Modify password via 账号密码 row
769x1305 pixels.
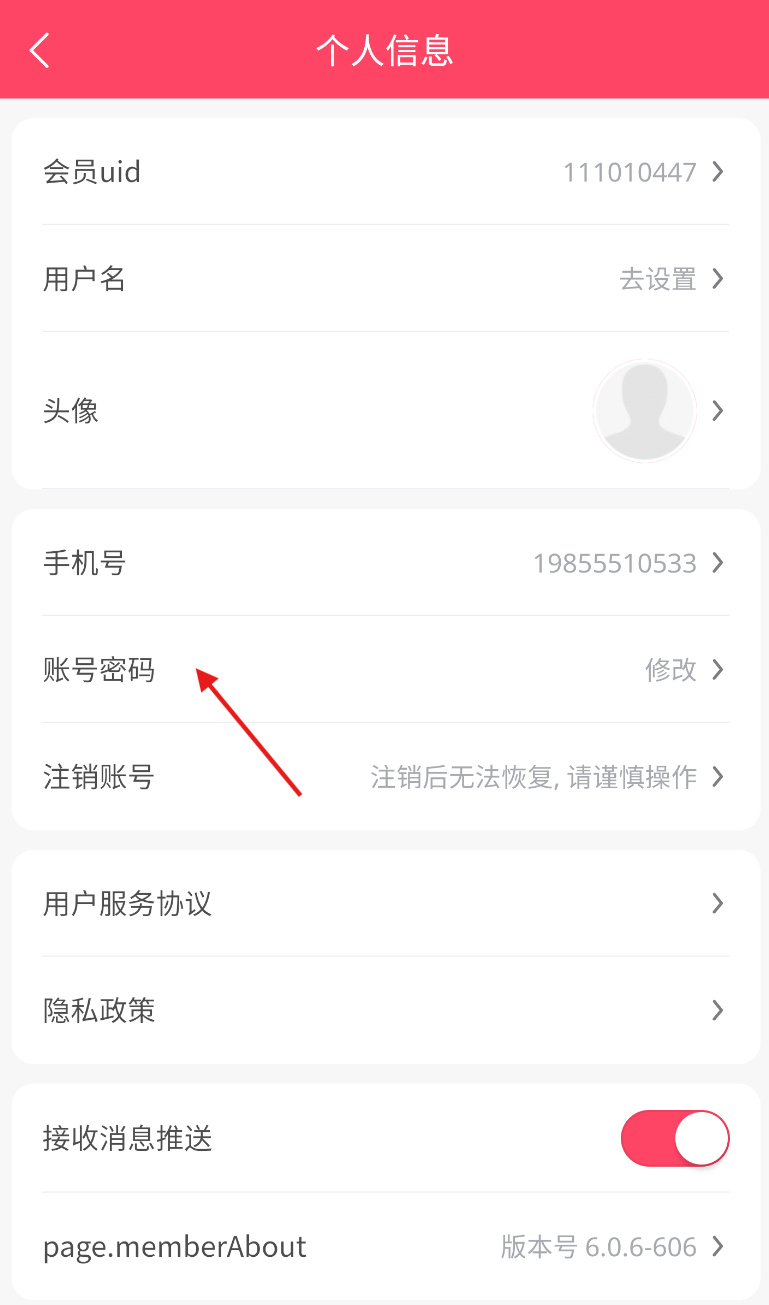[385, 669]
